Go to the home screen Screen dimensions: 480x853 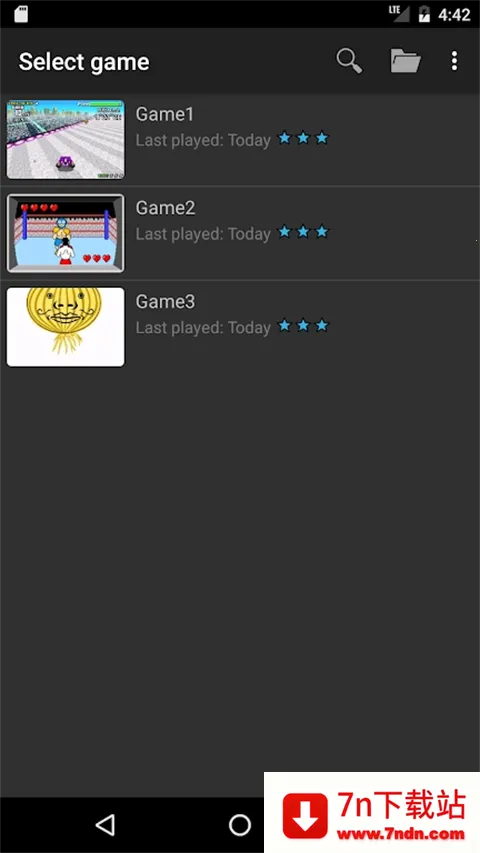[239, 825]
